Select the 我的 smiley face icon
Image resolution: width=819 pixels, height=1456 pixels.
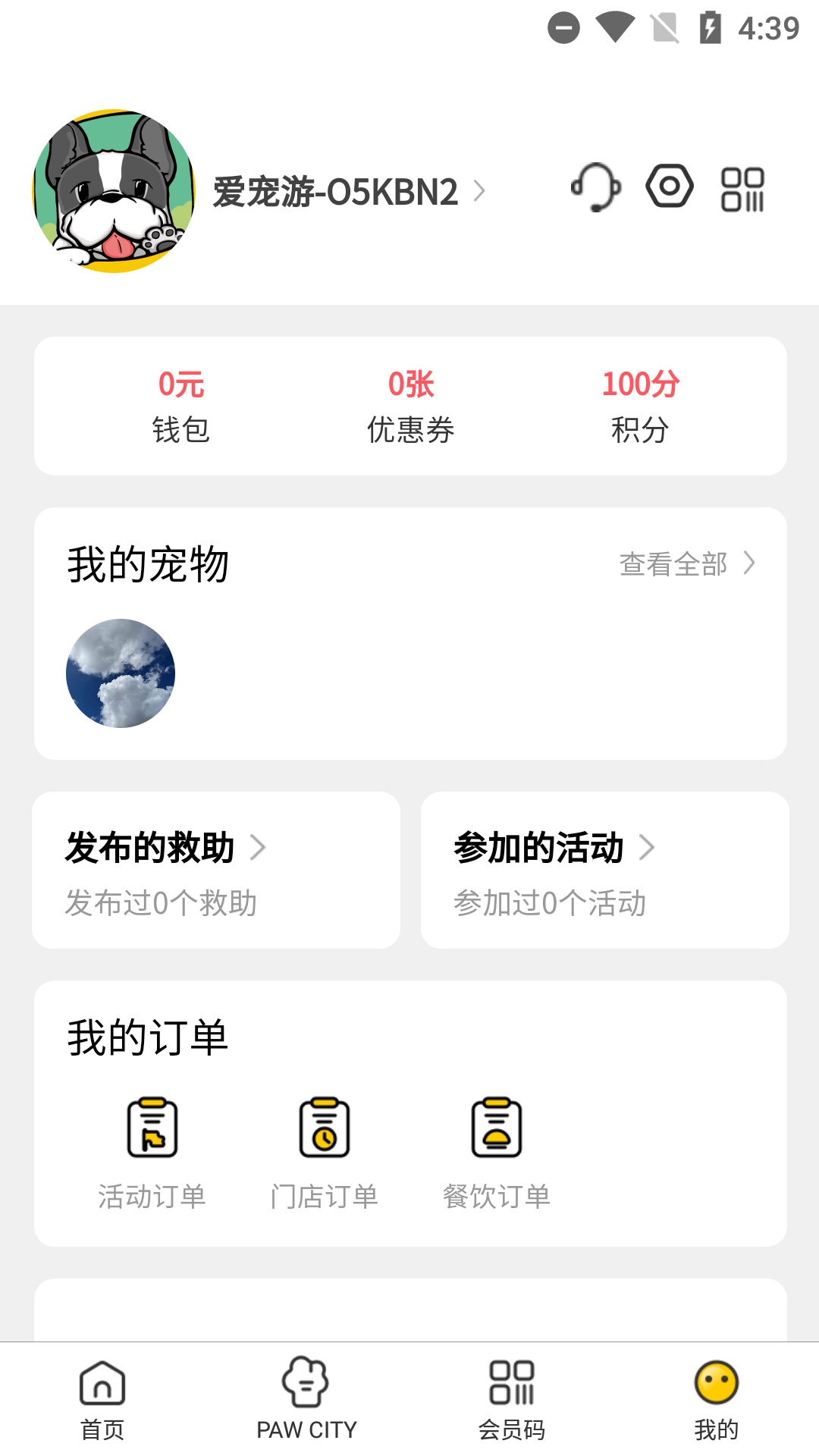click(716, 1383)
